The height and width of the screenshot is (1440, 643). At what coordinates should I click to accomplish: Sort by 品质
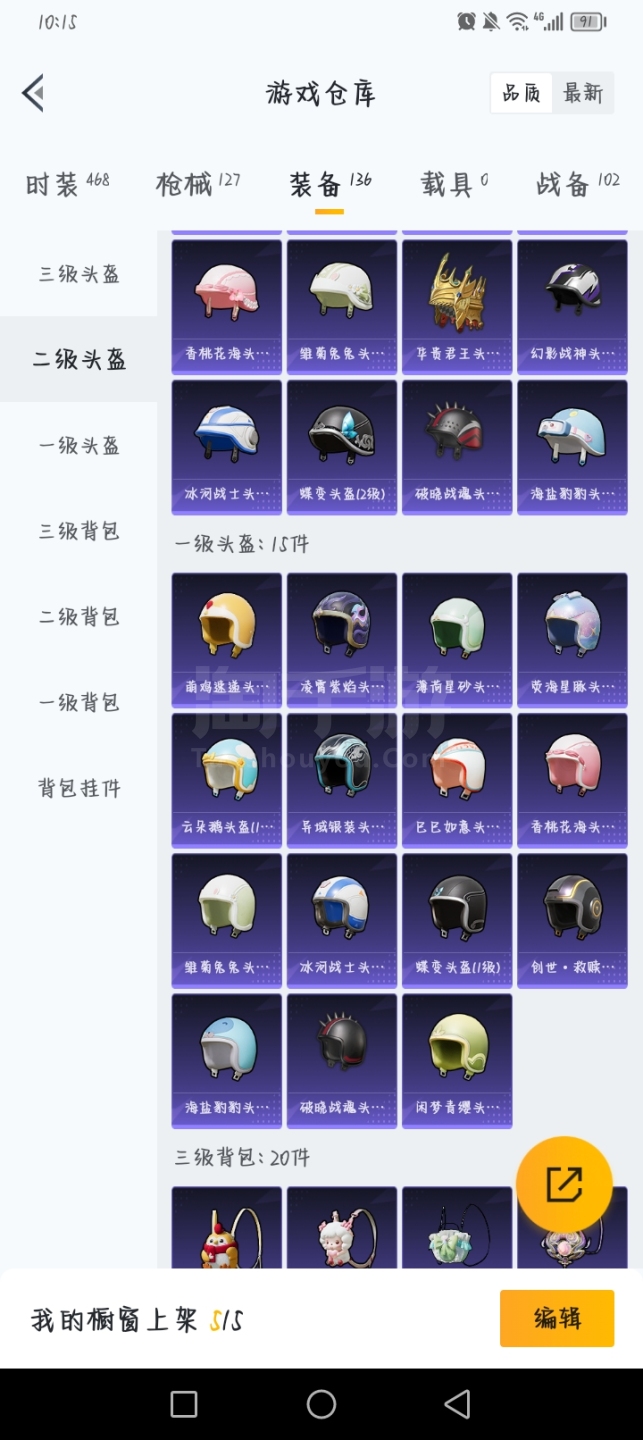(521, 93)
